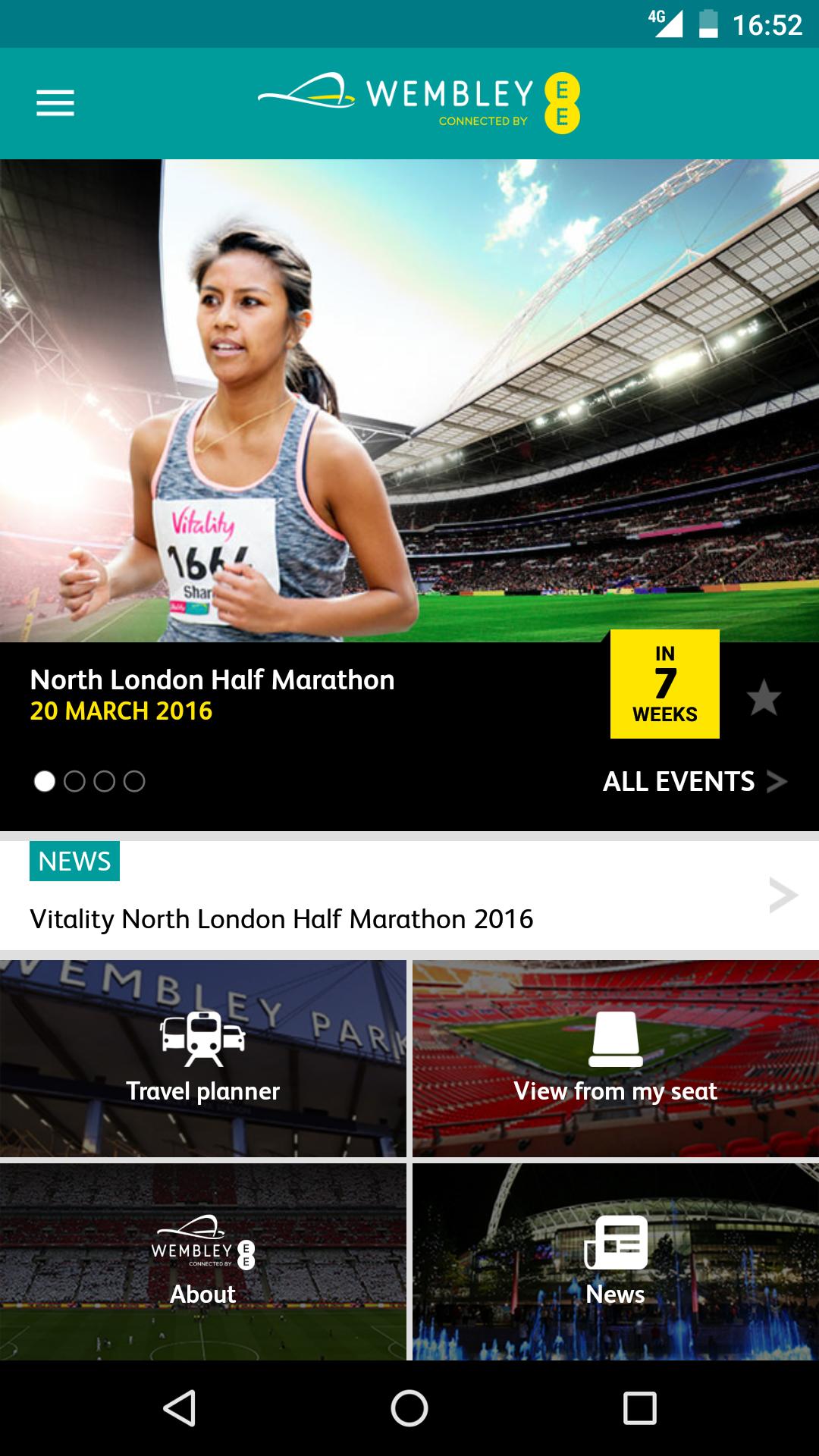Open the Travel planner tile
Screen dimensions: 819x1456
click(x=202, y=1059)
